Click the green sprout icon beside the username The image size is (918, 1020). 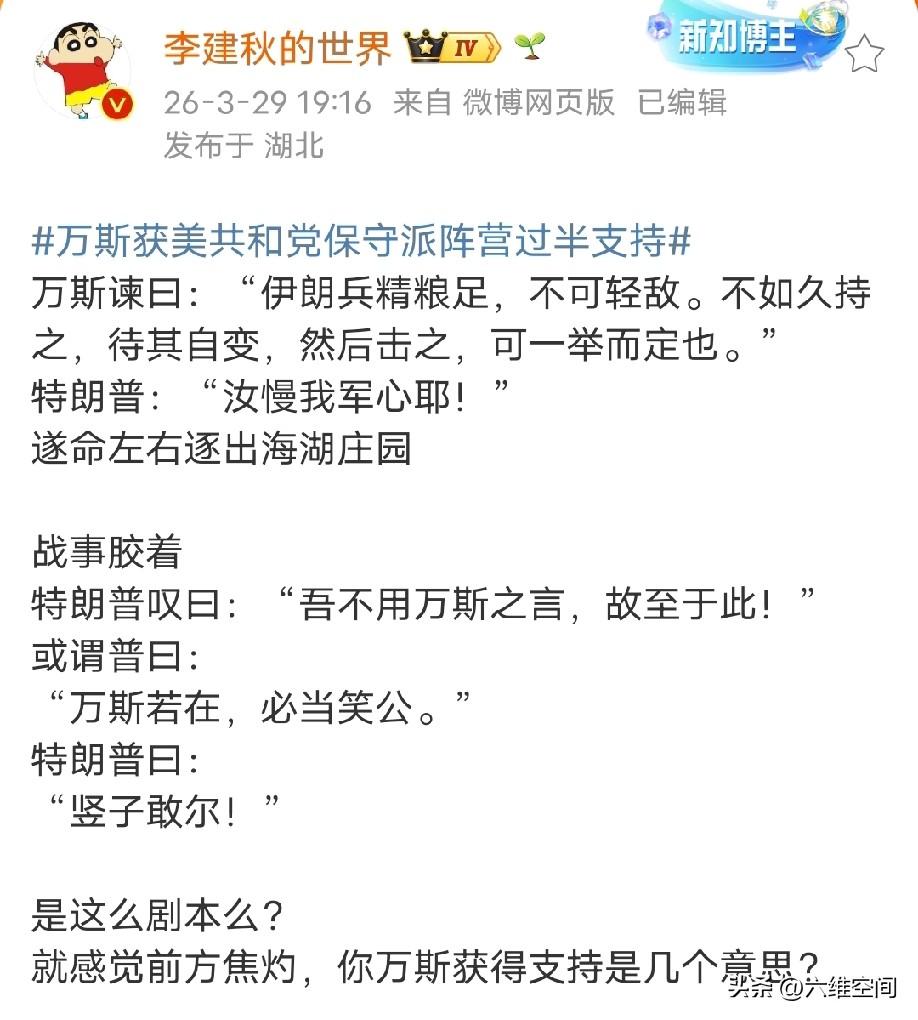(x=528, y=45)
